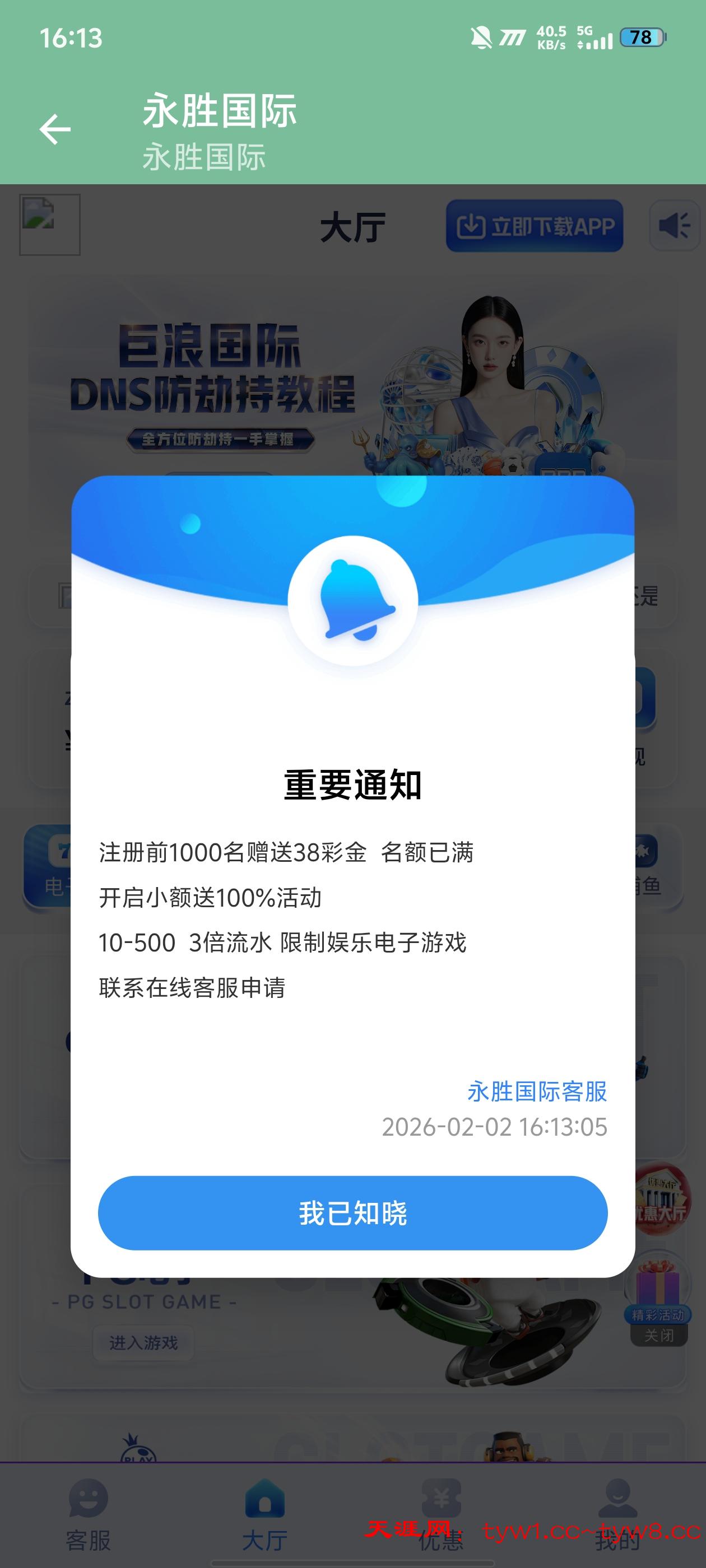Tap the download icon inside 立即下载APP button

coord(471,225)
